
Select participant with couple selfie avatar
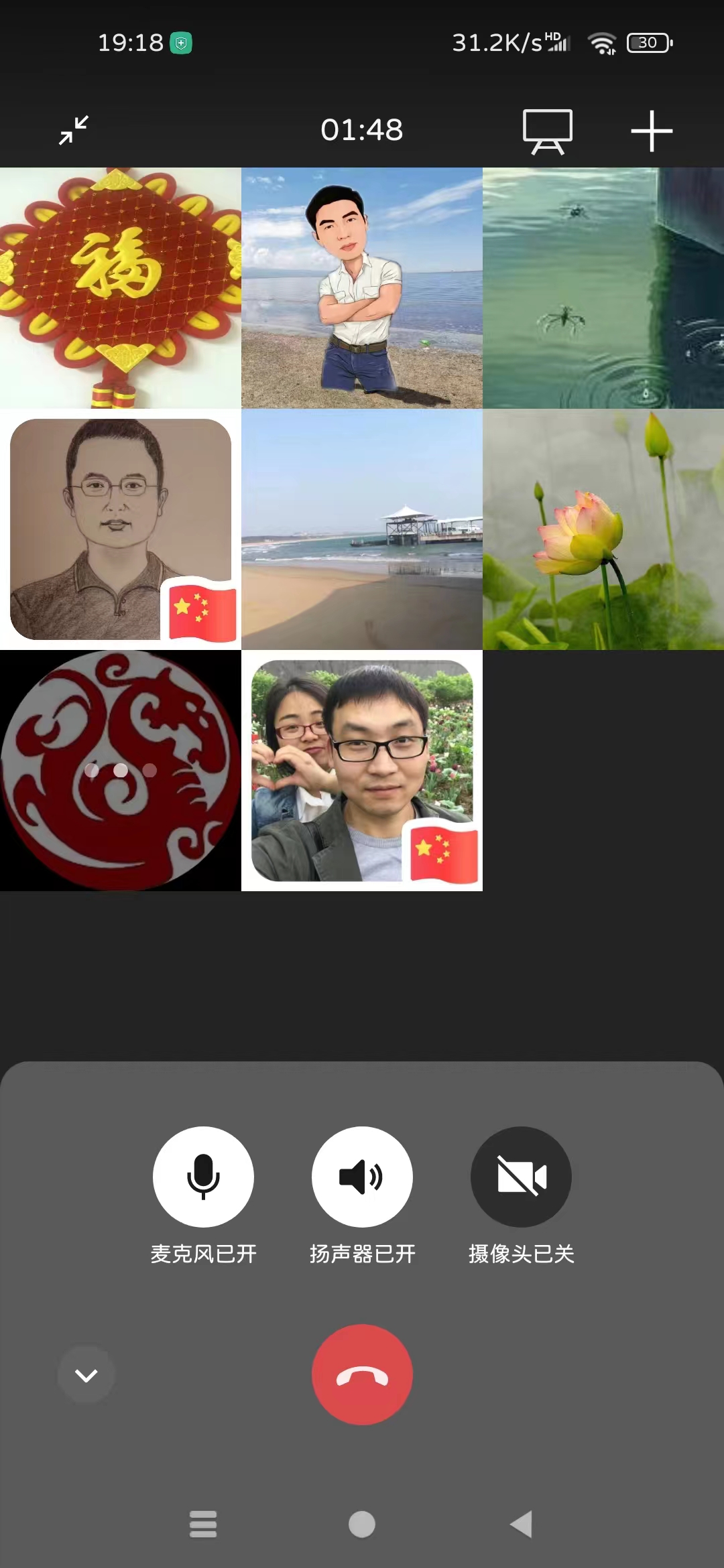(362, 771)
